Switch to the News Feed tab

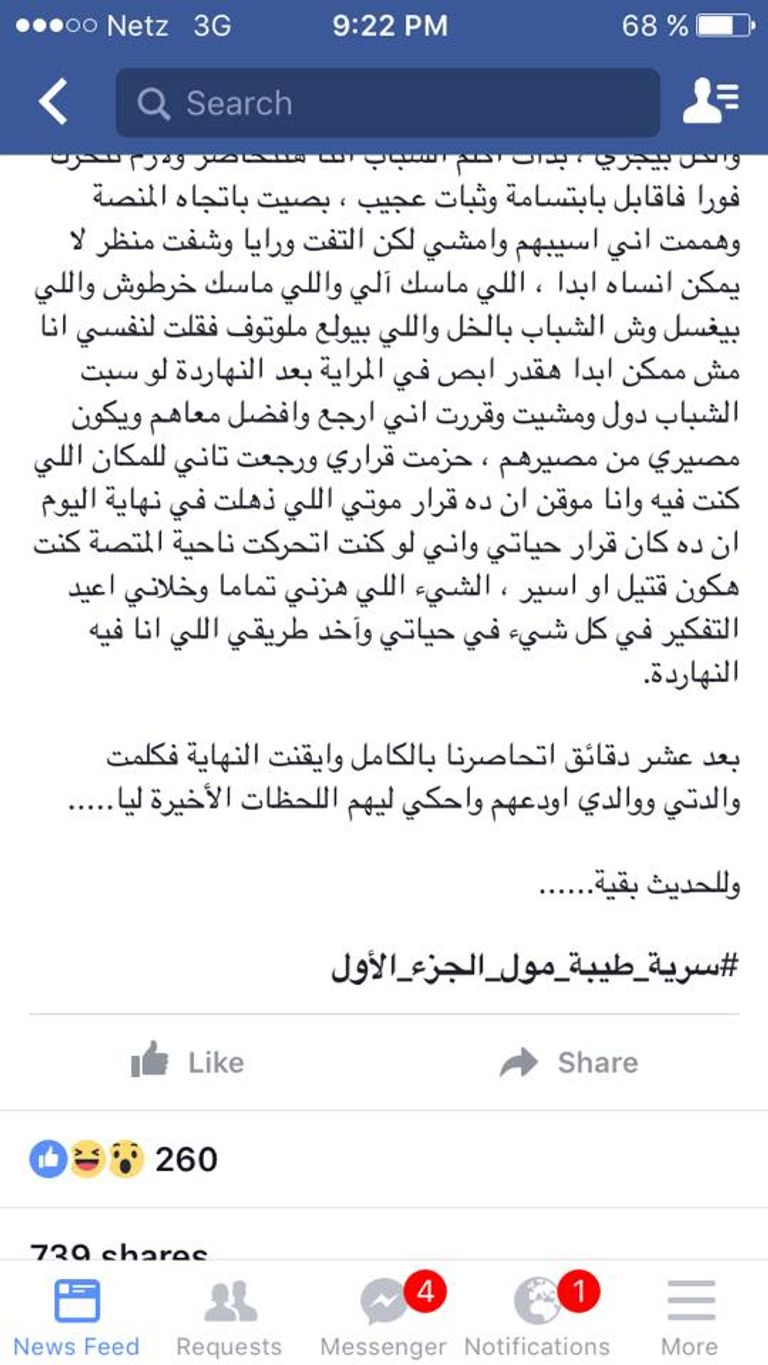coord(76,1317)
